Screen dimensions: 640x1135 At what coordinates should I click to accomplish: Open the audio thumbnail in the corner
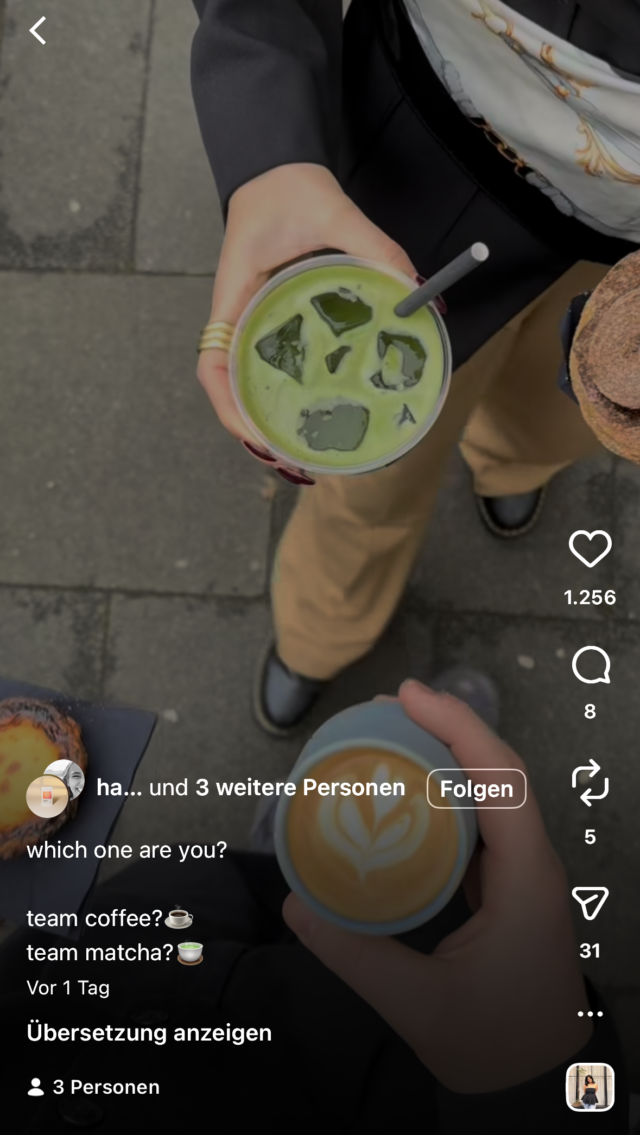point(589,1087)
